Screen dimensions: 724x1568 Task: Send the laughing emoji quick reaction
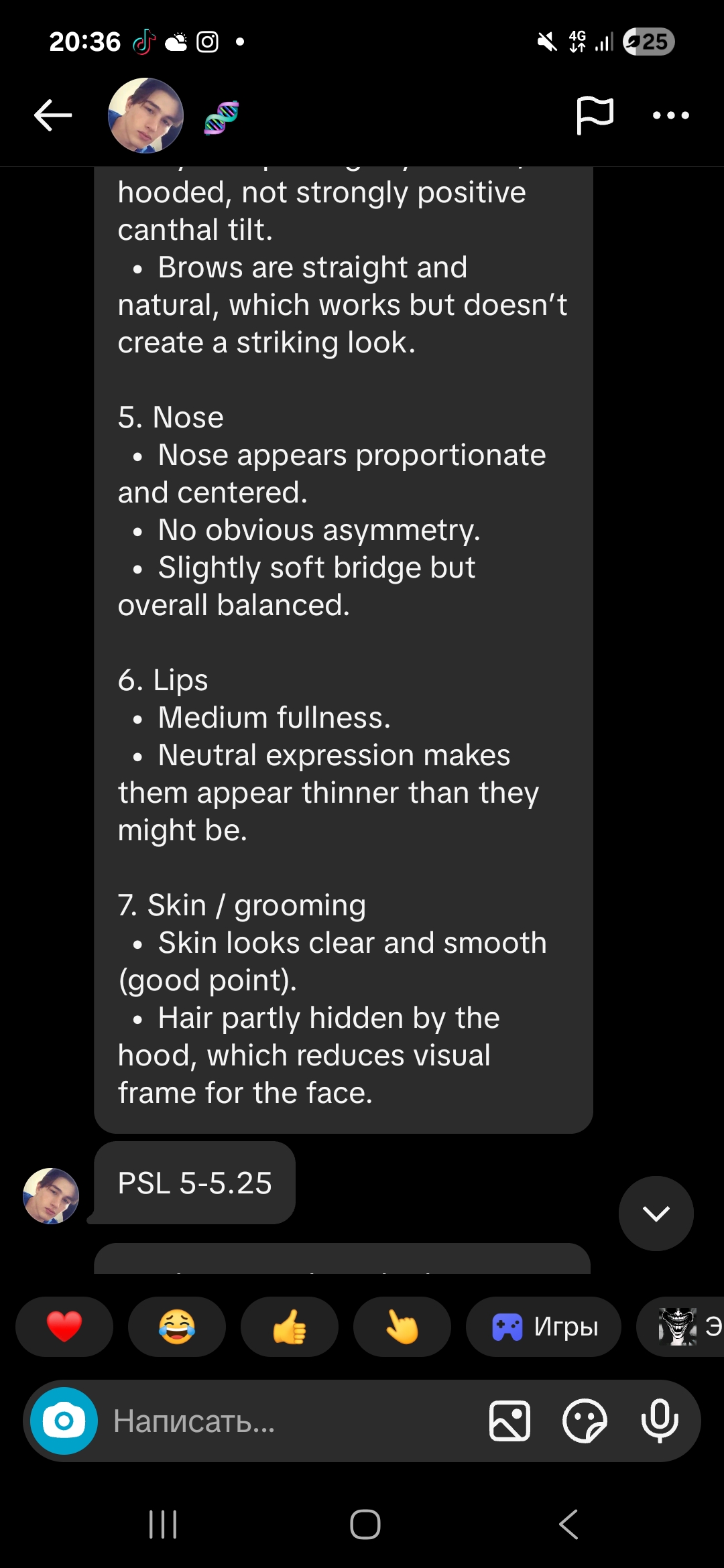tap(177, 1327)
